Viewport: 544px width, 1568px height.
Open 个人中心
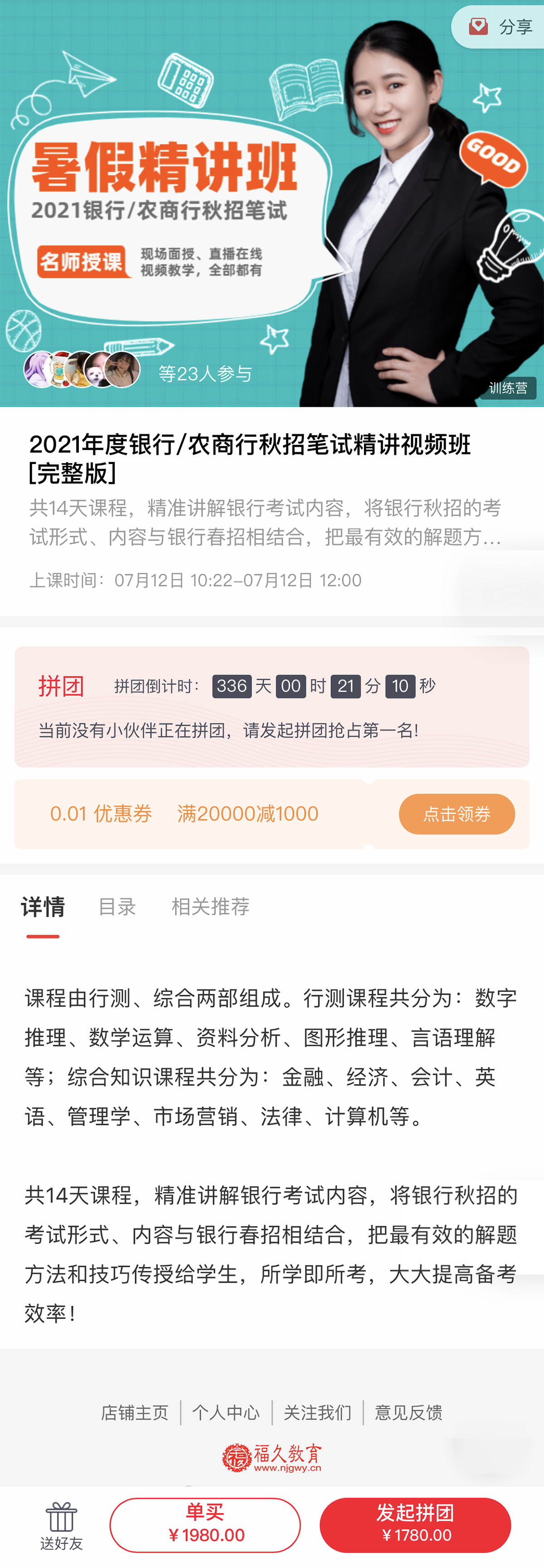[x=226, y=1412]
